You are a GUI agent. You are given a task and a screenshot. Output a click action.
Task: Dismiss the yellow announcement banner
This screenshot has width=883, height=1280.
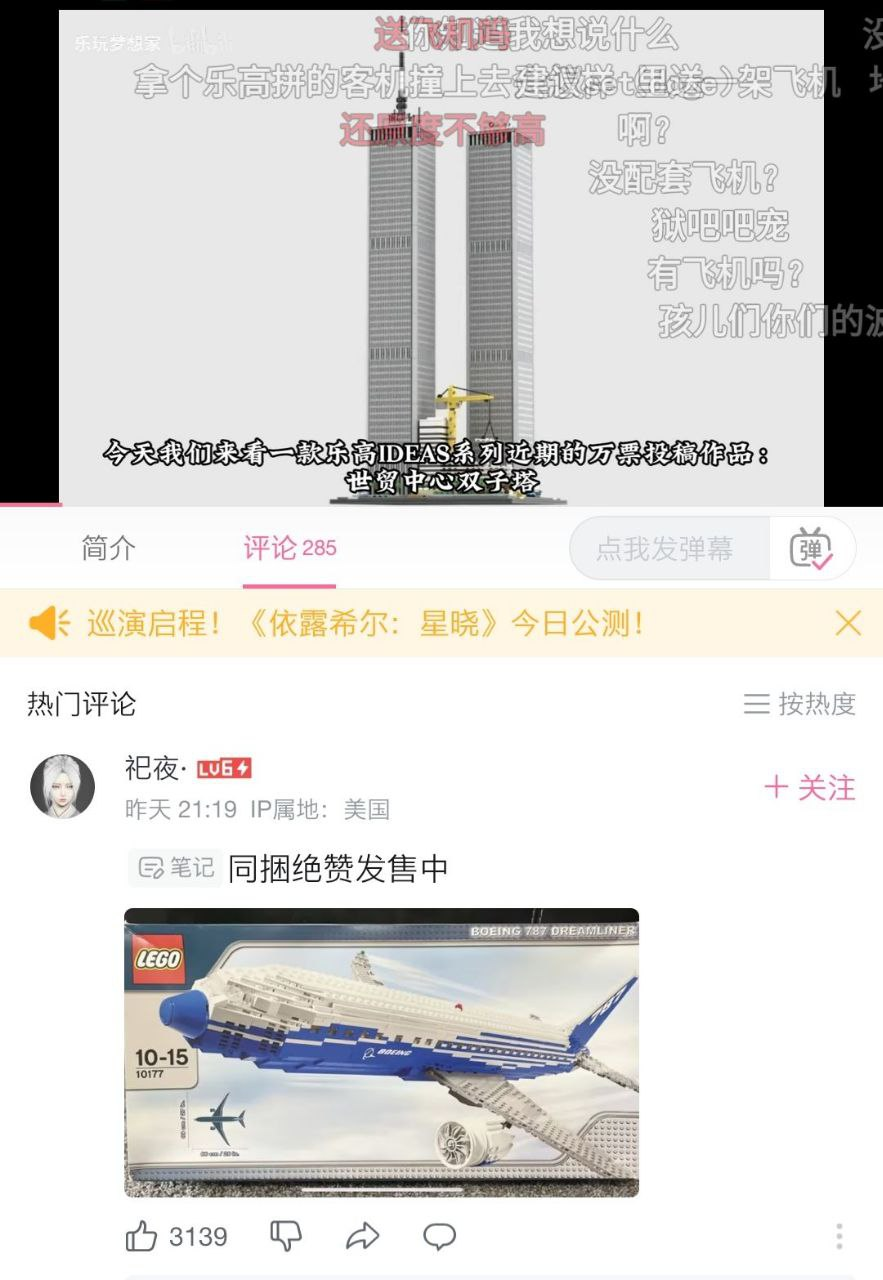848,624
